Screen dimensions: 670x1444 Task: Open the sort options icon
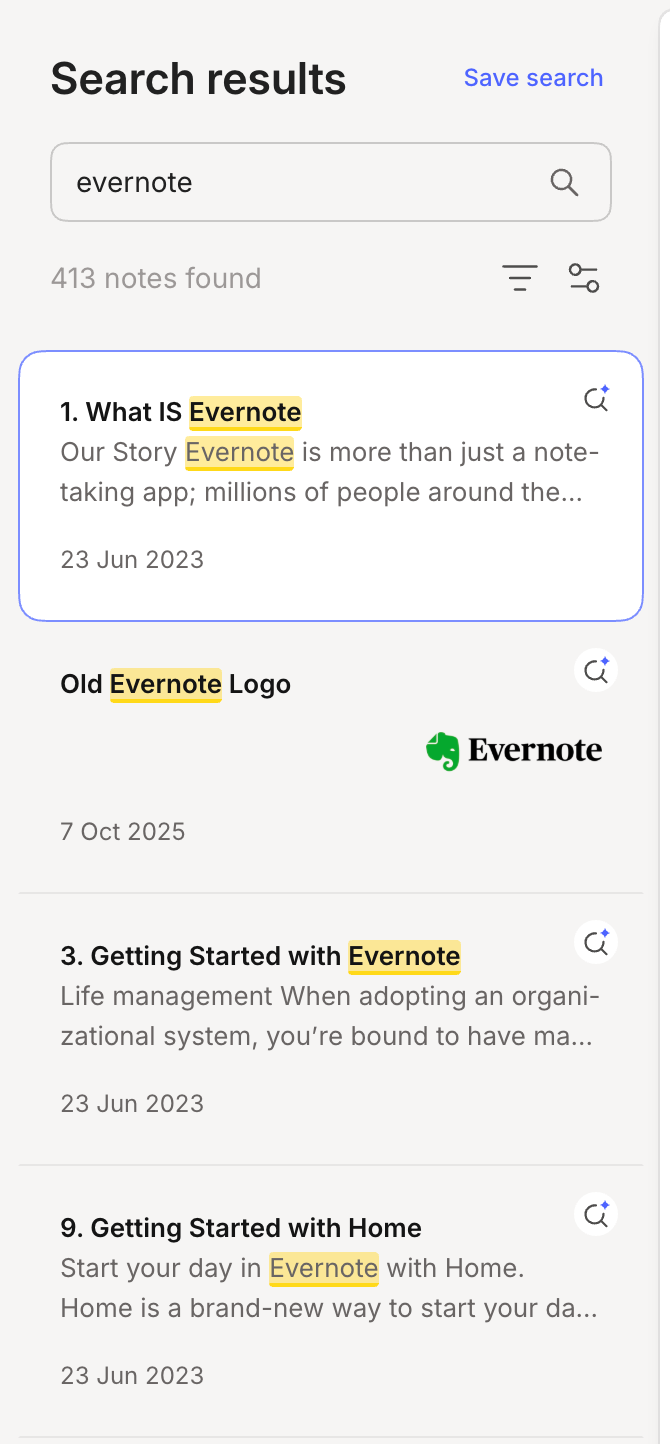pos(520,278)
